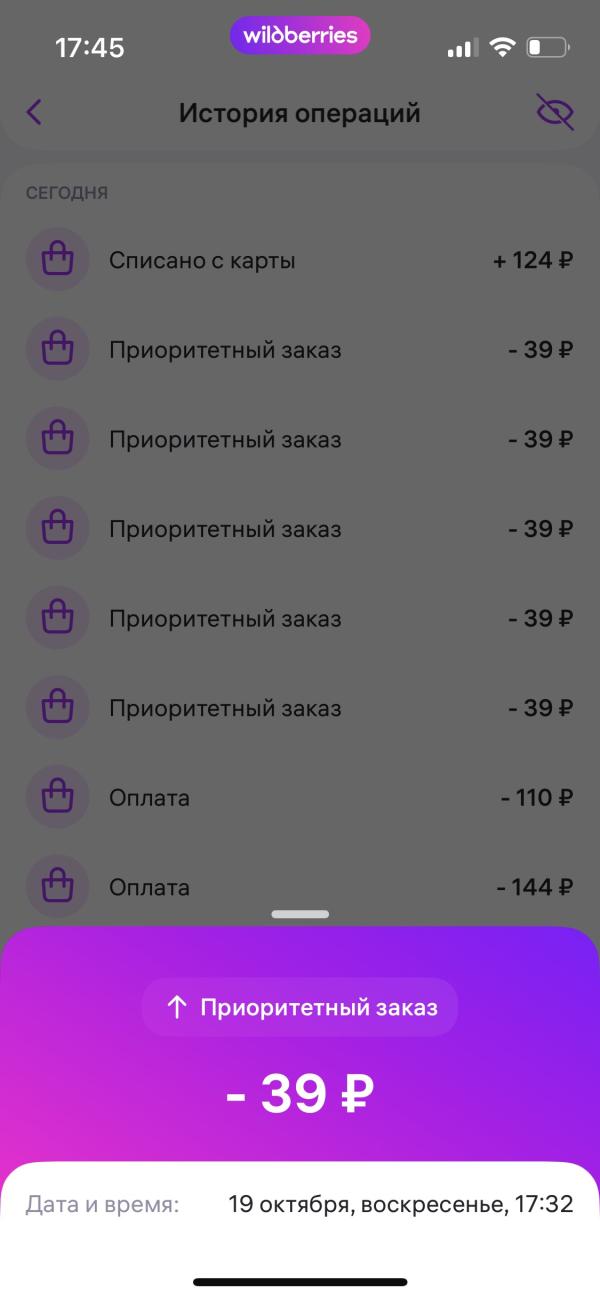The width and height of the screenshot is (600, 1298).
Task: Open the «Оплата» operation for -144 ₽
Action: click(x=300, y=887)
